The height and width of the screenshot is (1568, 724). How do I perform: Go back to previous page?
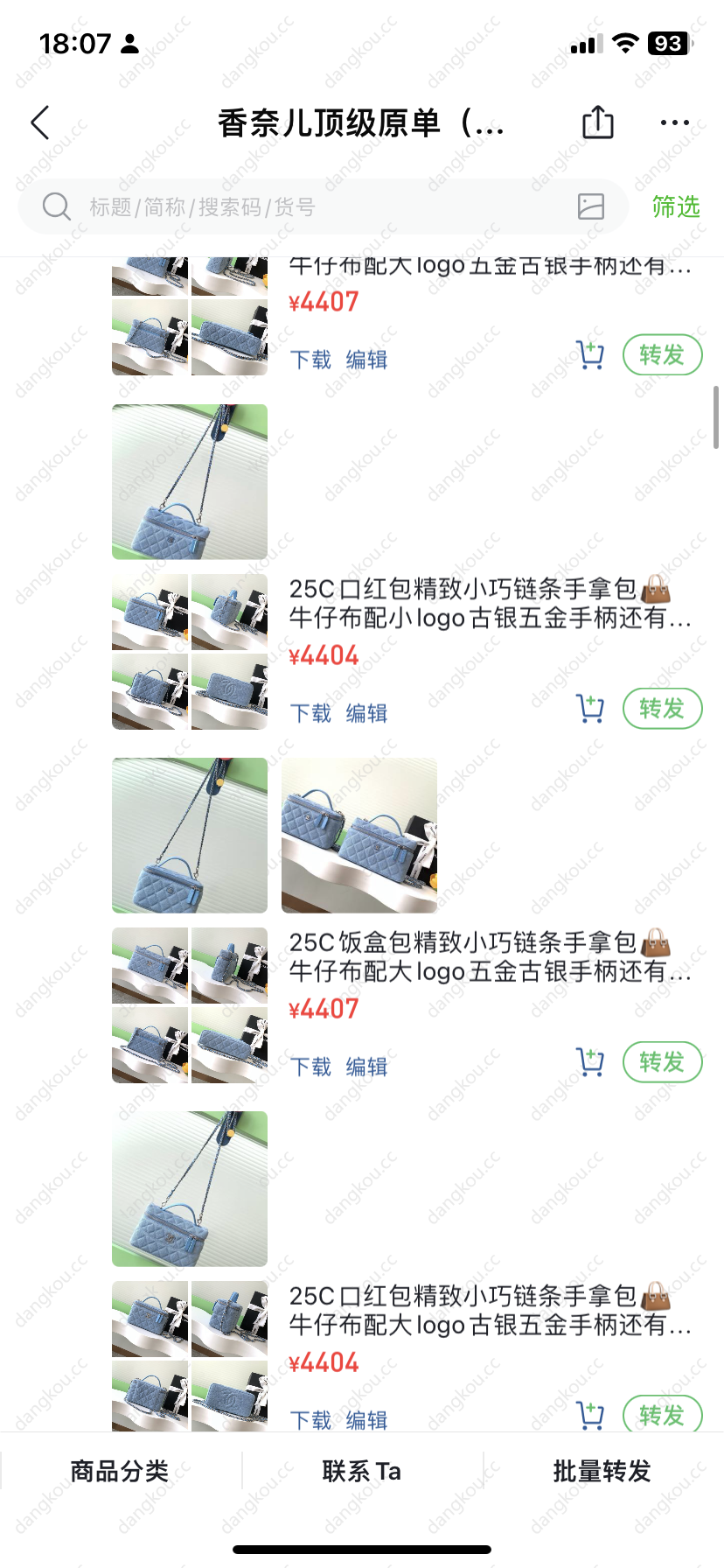(x=40, y=123)
